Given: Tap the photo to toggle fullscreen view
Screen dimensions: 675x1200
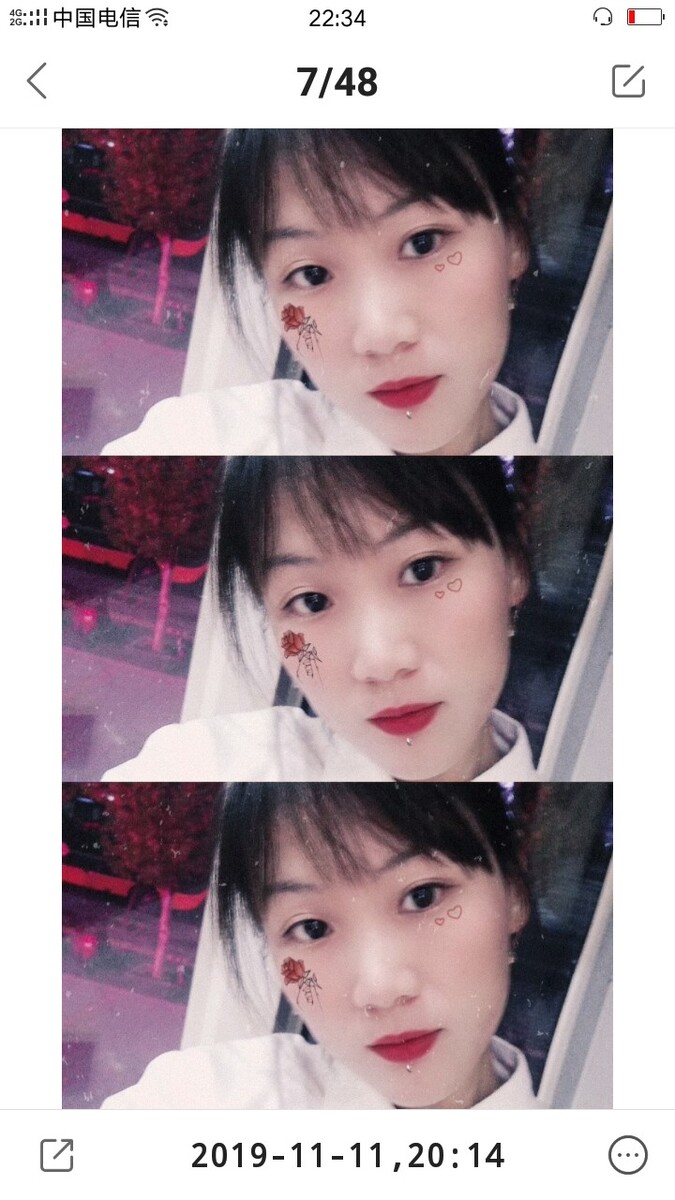Looking at the screenshot, I should (x=337, y=618).
